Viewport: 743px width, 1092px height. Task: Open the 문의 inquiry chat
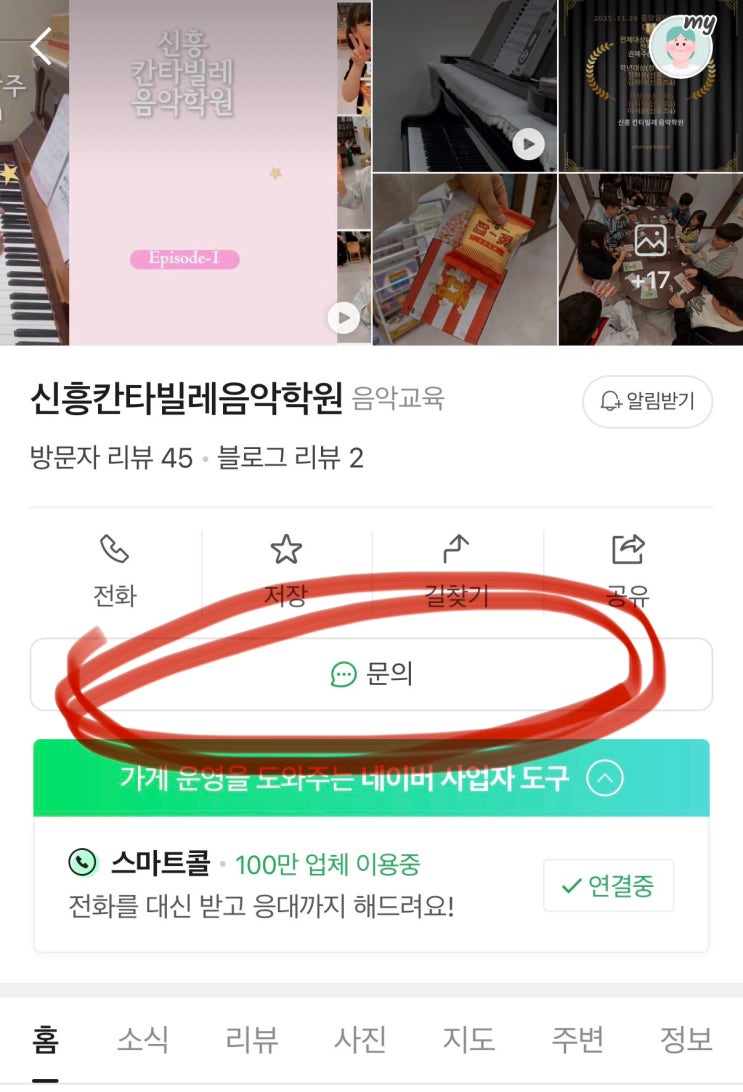pos(371,675)
